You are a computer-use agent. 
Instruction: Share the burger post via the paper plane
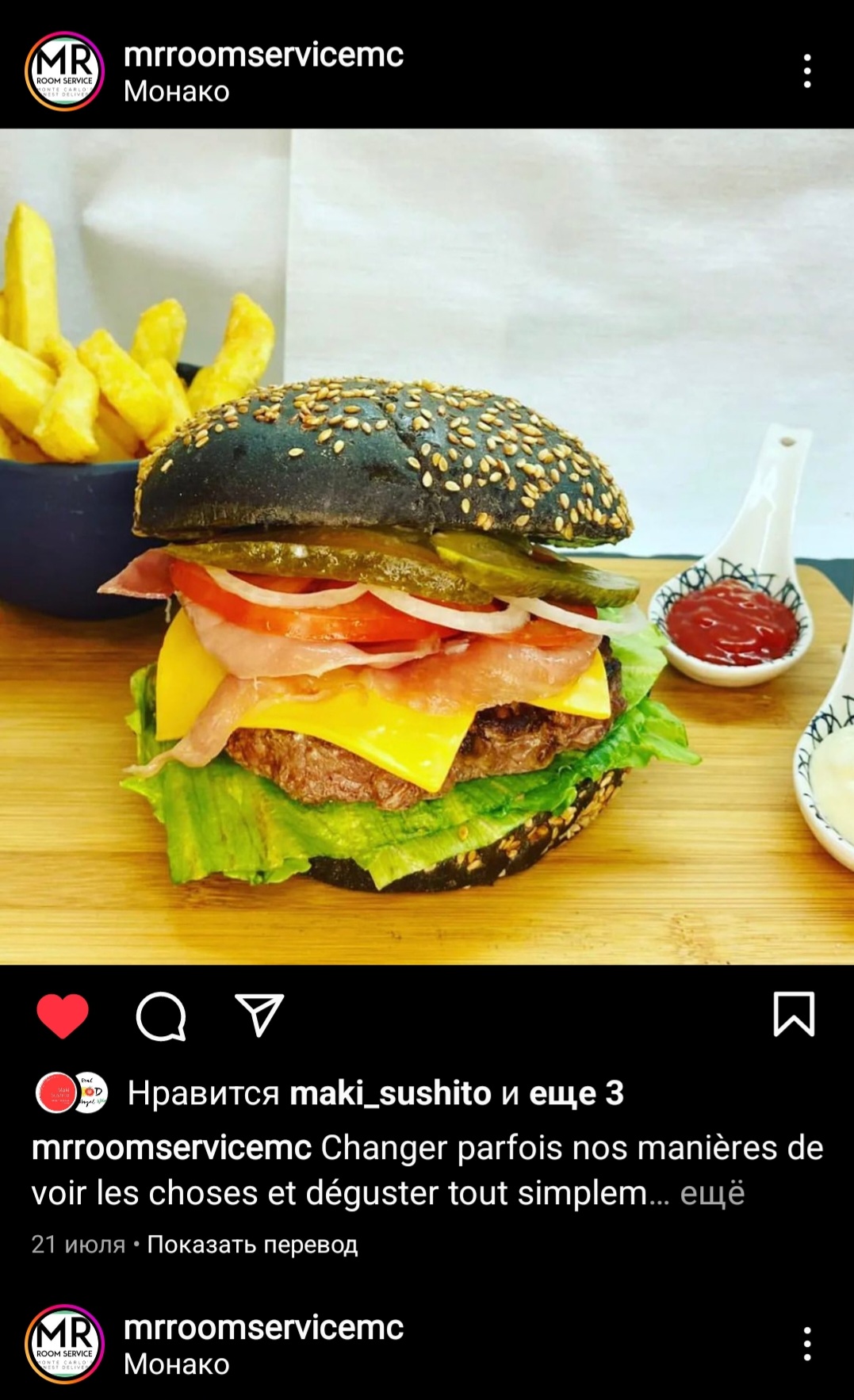(x=259, y=1015)
